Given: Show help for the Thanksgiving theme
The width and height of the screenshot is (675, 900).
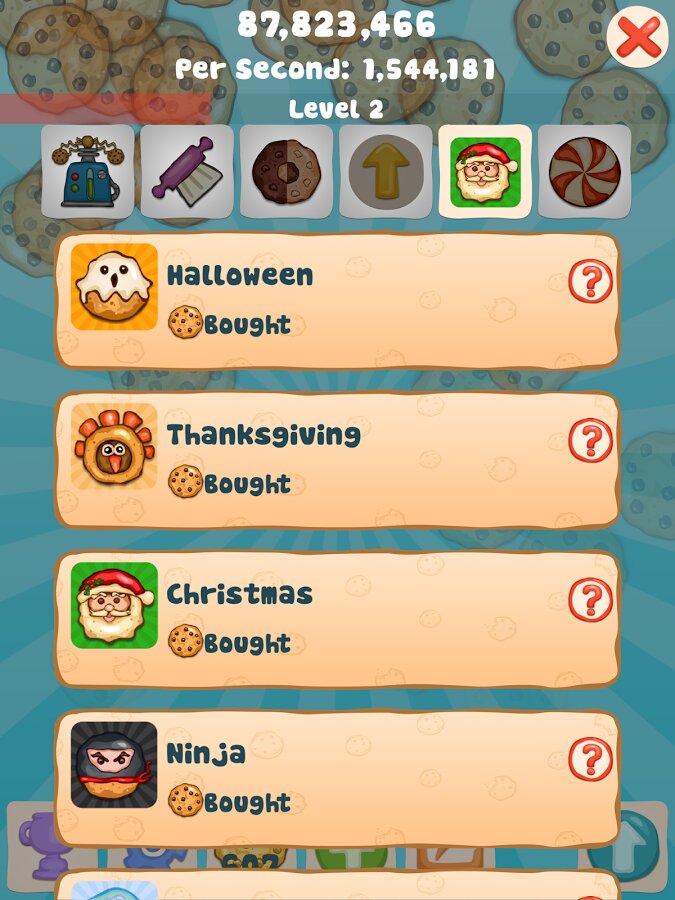Looking at the screenshot, I should pyautogui.click(x=590, y=440).
